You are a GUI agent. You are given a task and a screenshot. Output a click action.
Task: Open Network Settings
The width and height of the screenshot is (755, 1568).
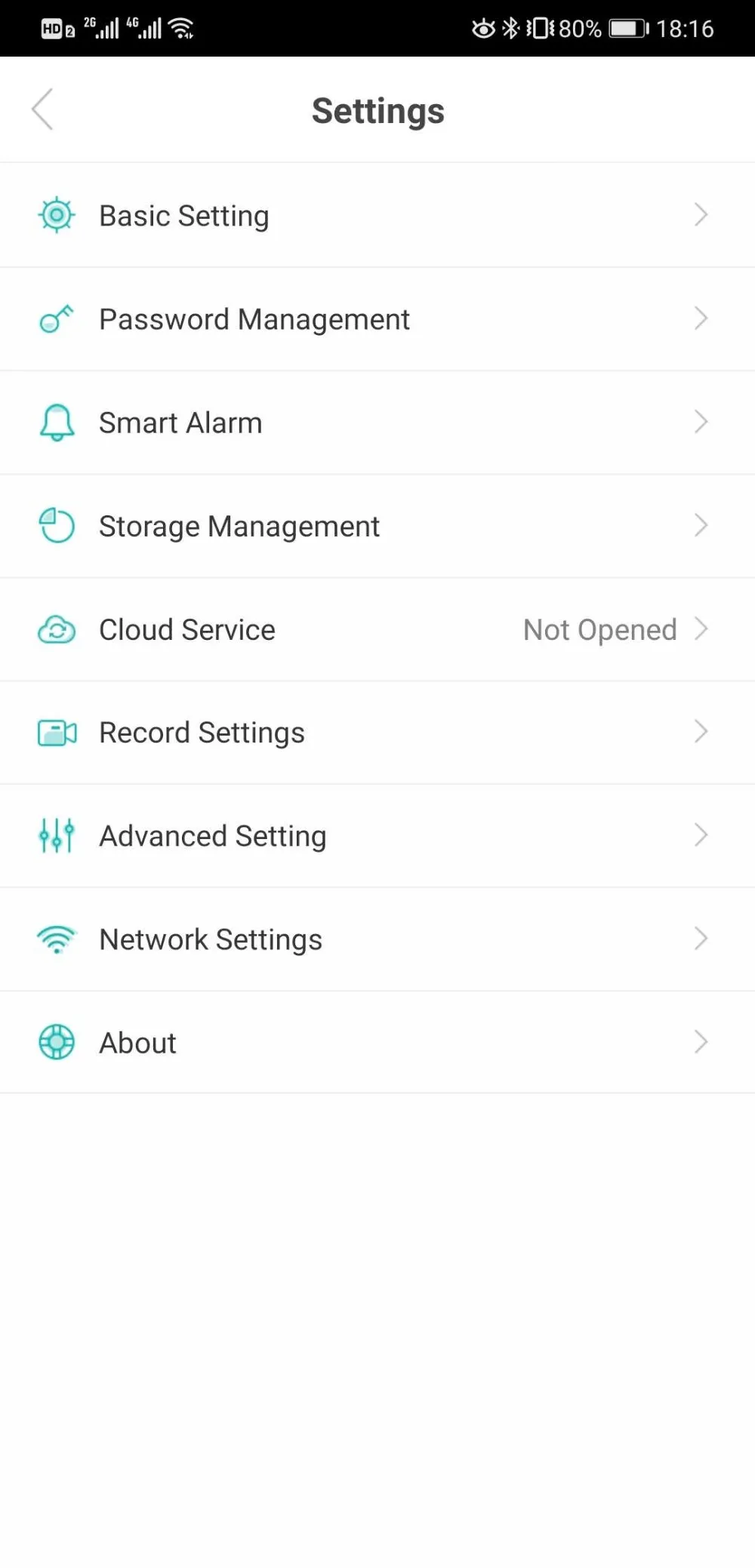[x=376, y=939]
